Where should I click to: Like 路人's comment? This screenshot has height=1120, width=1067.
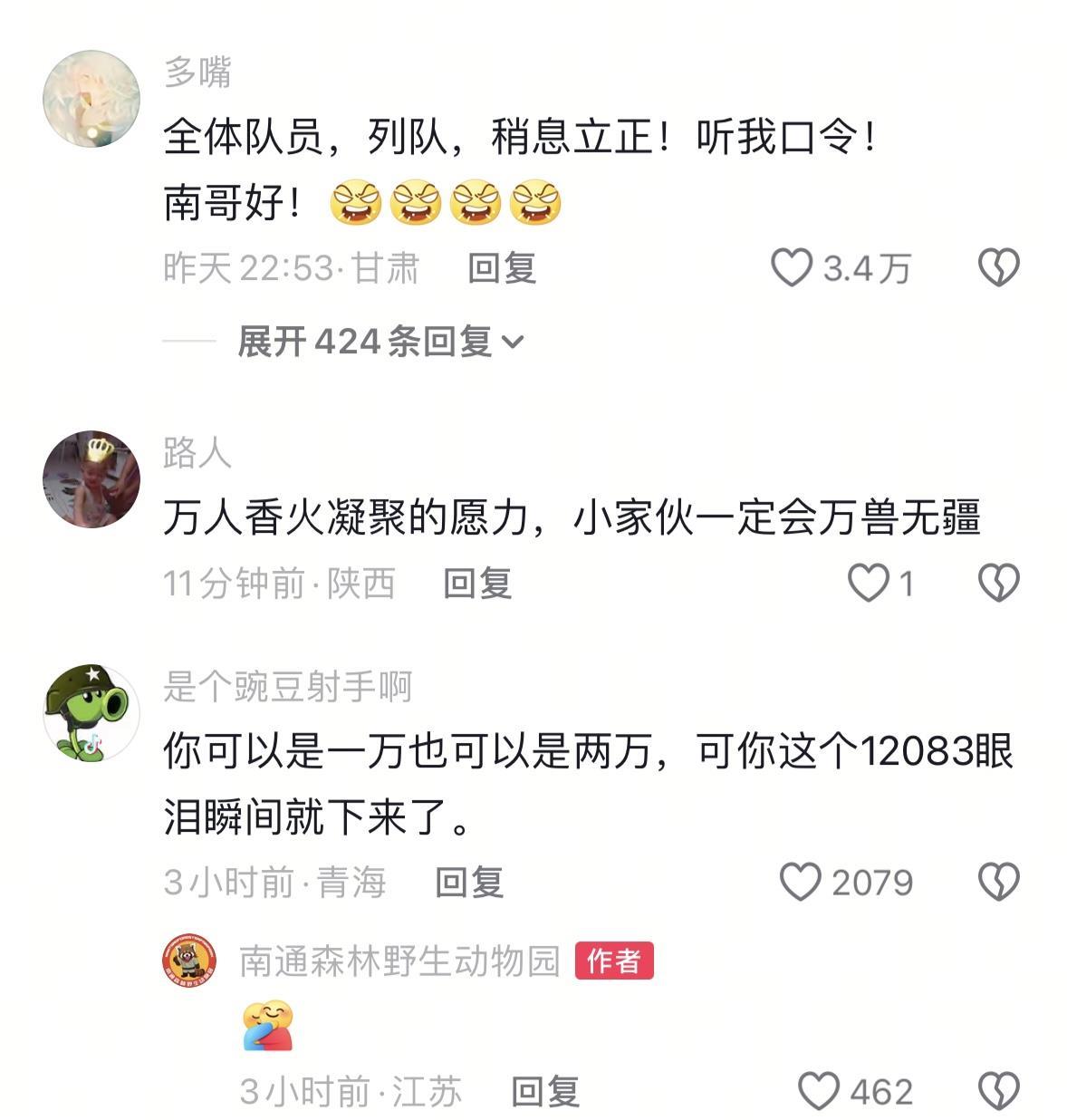(868, 583)
